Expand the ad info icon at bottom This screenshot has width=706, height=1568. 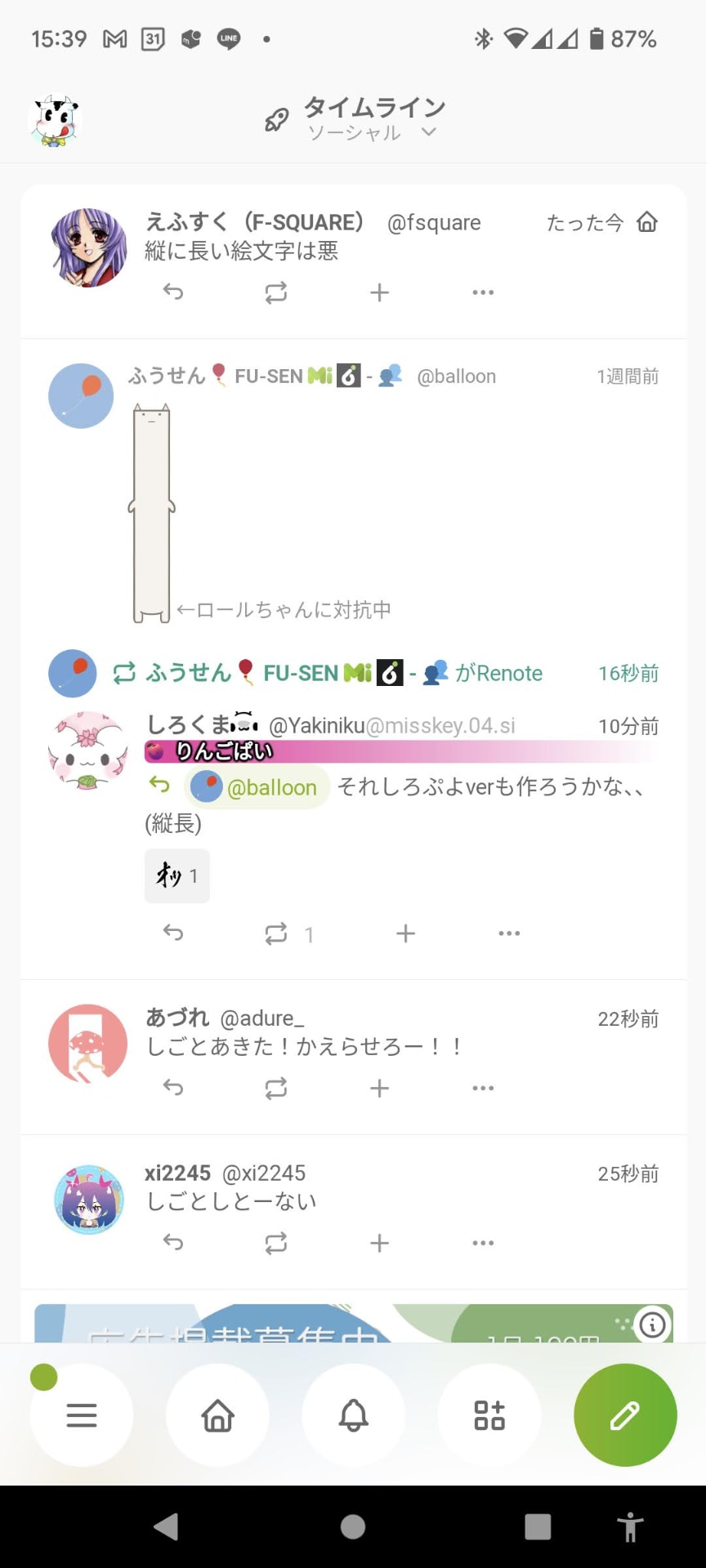click(651, 1325)
